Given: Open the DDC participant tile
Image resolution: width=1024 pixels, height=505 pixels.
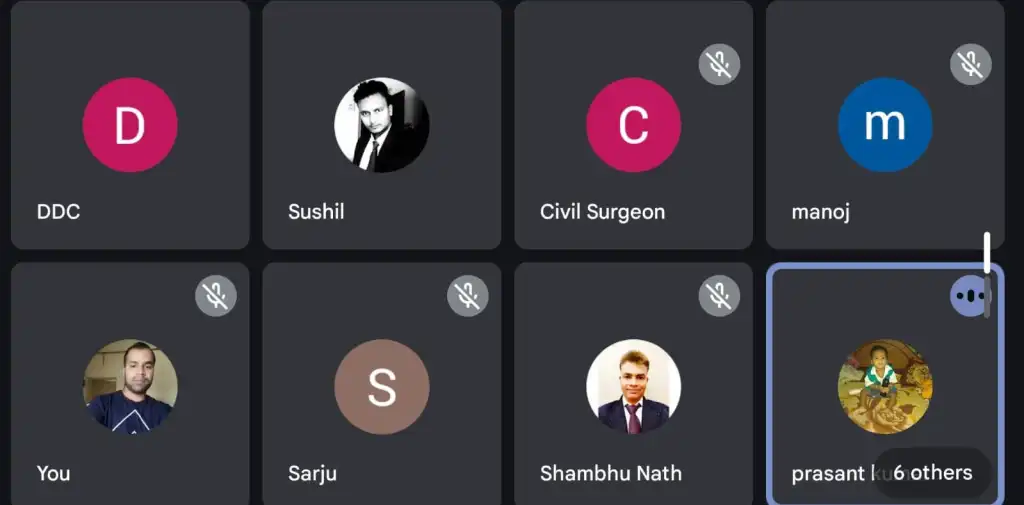Looking at the screenshot, I should point(130,125).
